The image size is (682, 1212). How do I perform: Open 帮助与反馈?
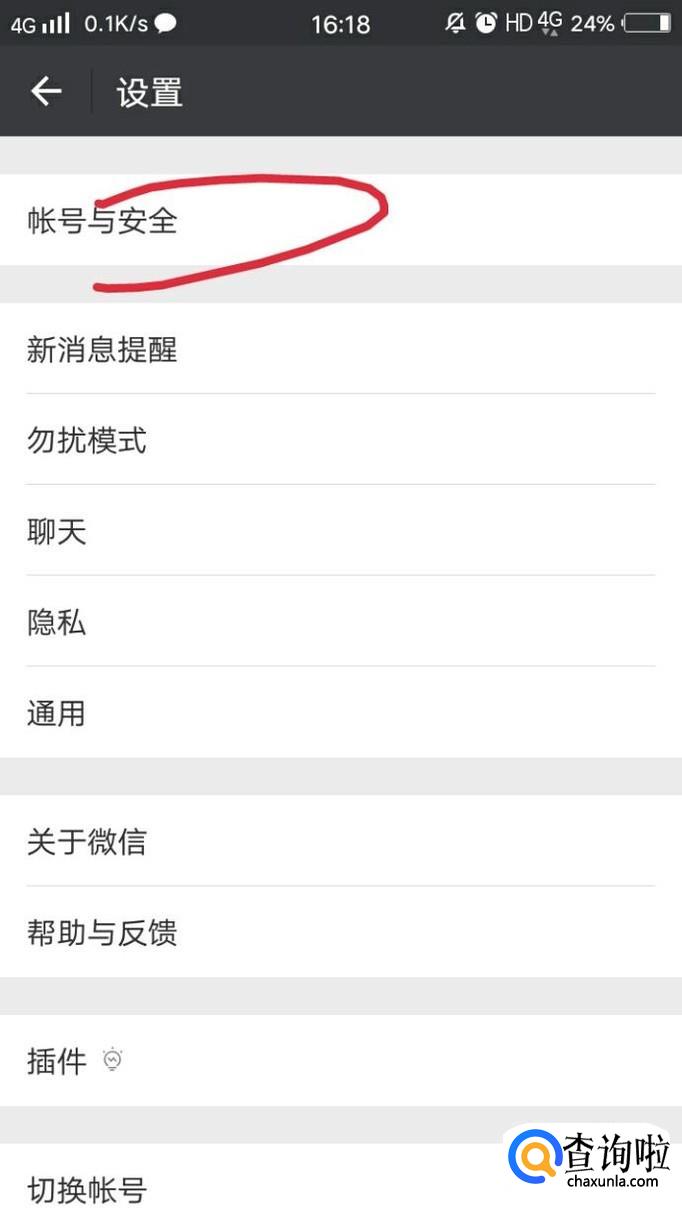341,932
